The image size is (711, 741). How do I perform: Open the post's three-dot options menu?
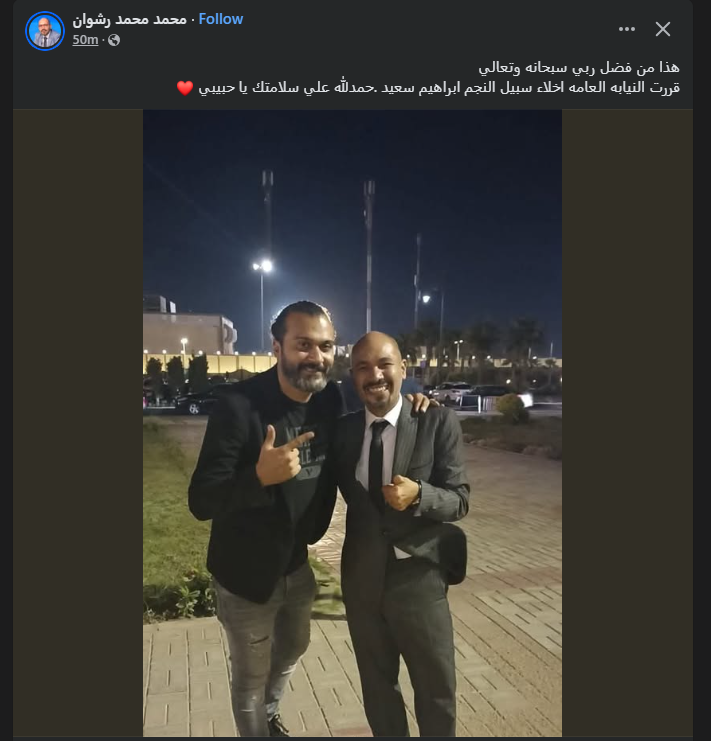(627, 29)
